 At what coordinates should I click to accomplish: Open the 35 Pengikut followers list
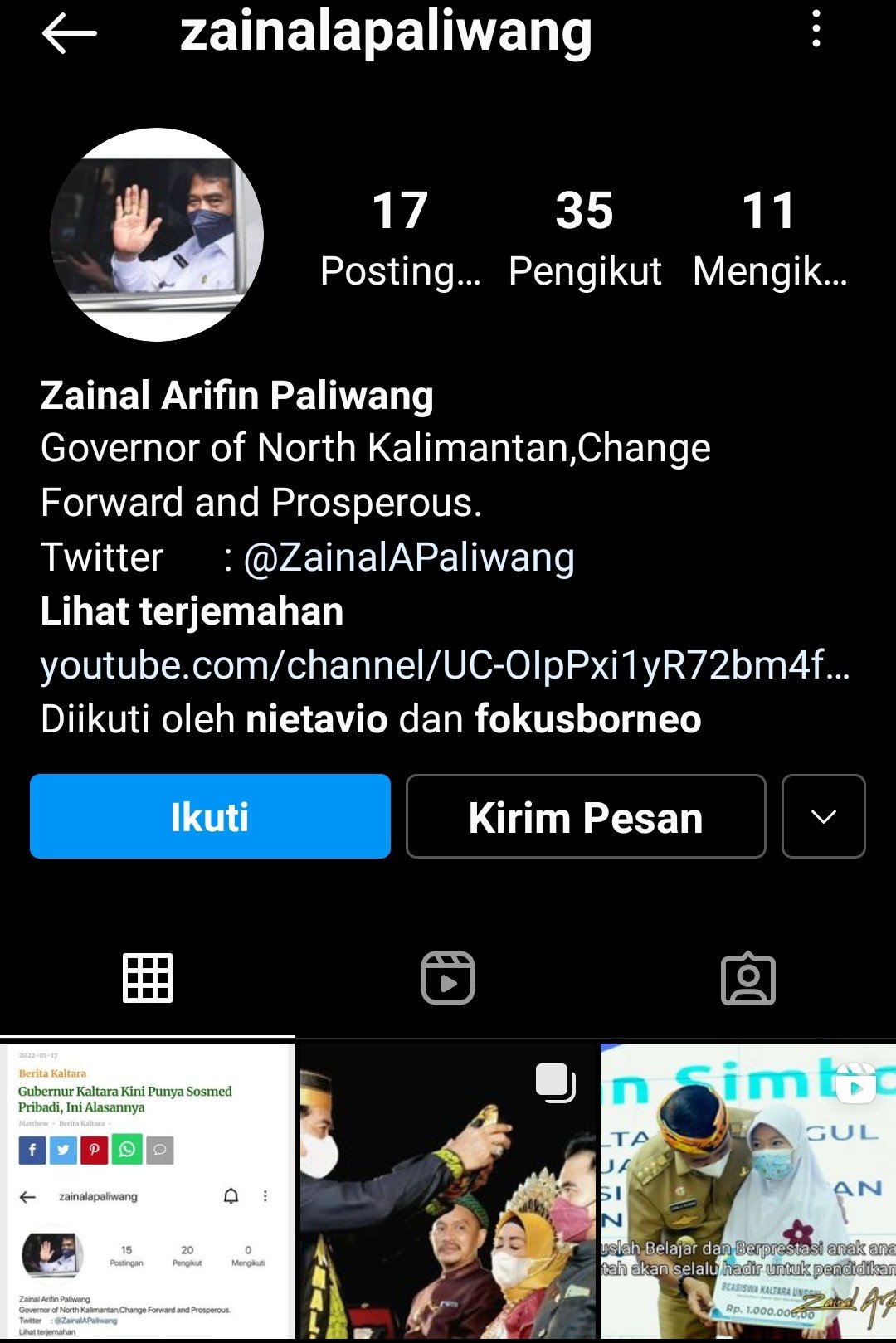click(585, 237)
